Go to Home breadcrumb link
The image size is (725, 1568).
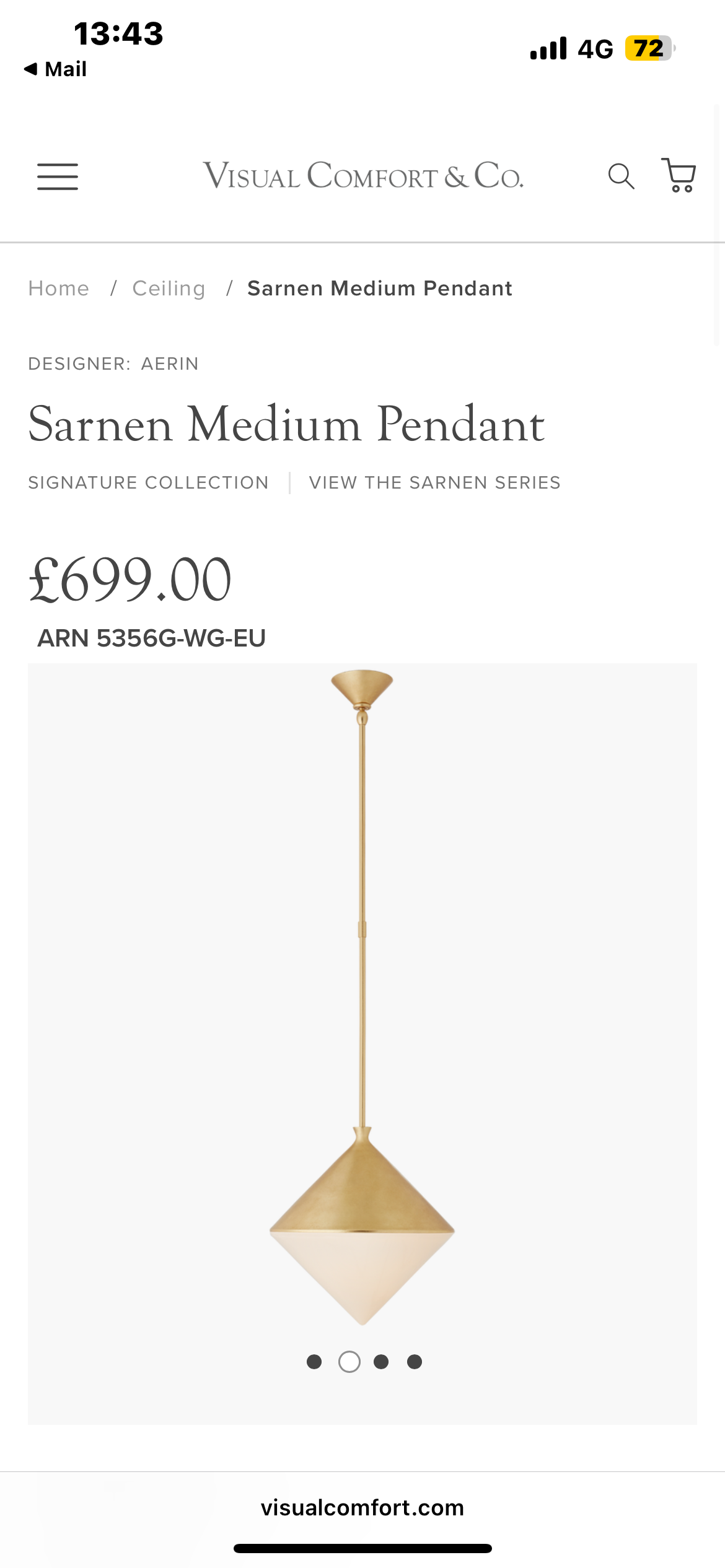click(59, 289)
